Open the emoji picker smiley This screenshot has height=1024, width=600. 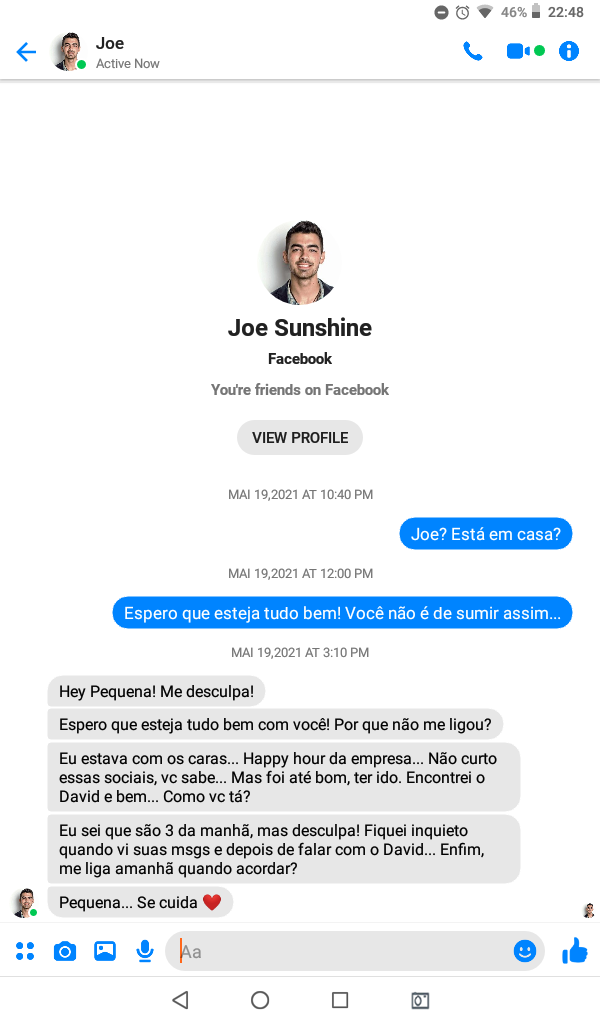click(525, 951)
